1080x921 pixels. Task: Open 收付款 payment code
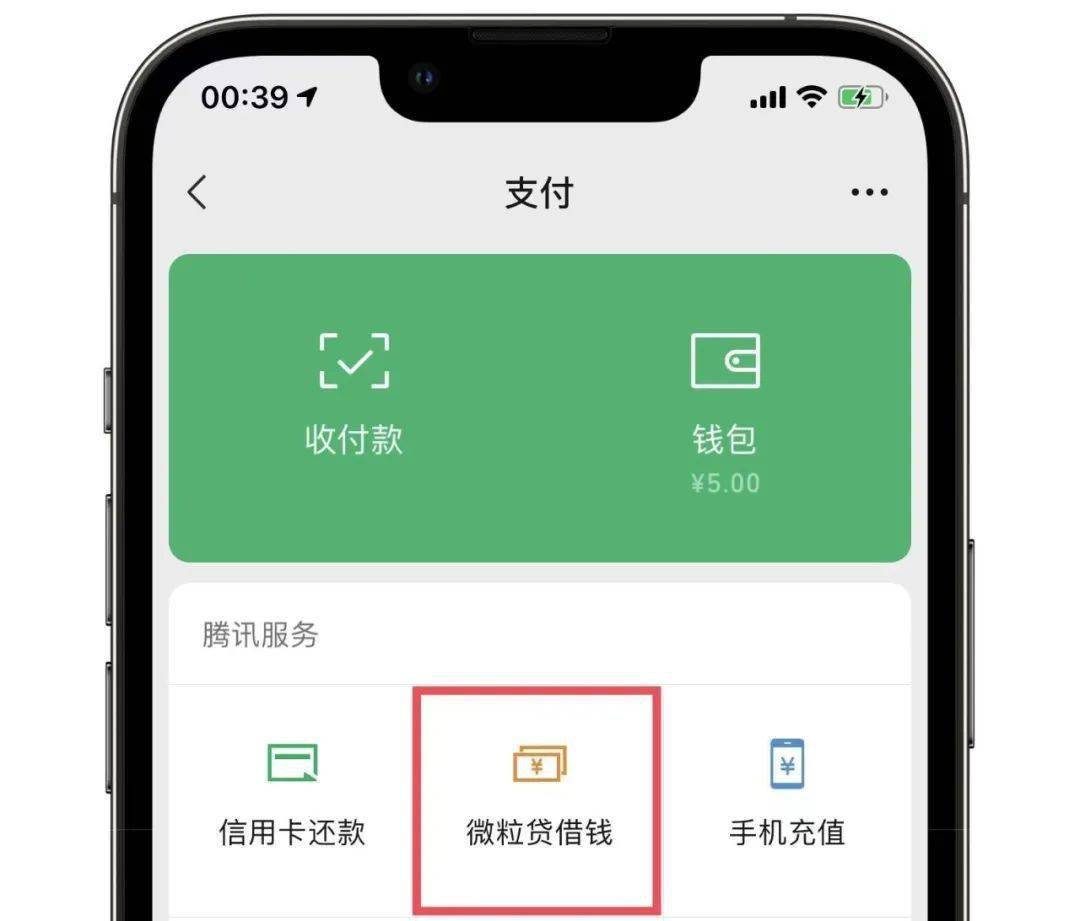(354, 394)
